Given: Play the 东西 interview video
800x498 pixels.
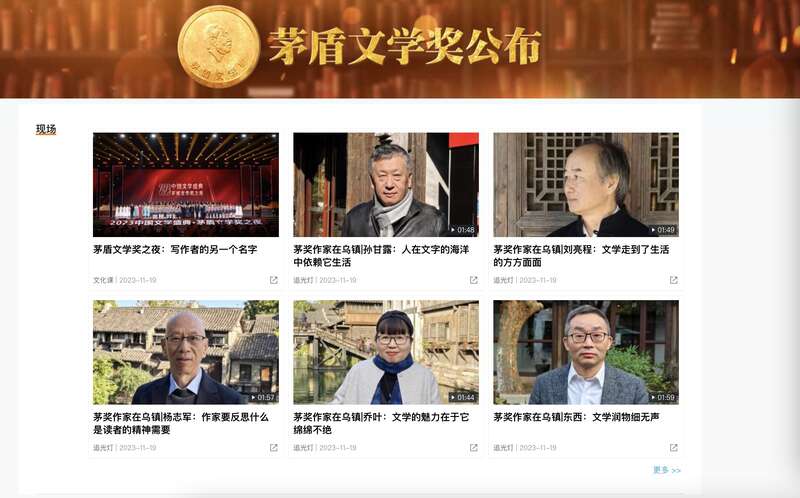Looking at the screenshot, I should tap(585, 352).
